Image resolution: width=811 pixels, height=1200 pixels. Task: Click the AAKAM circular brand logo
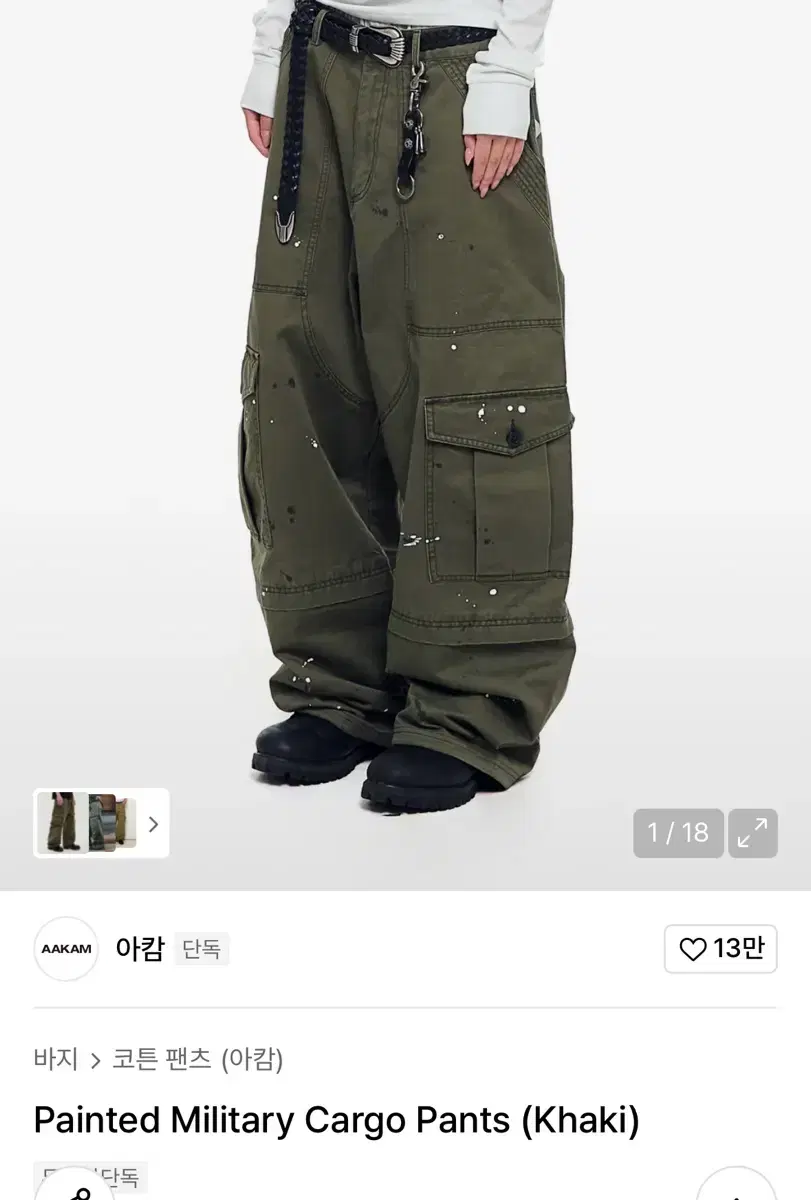coord(66,948)
